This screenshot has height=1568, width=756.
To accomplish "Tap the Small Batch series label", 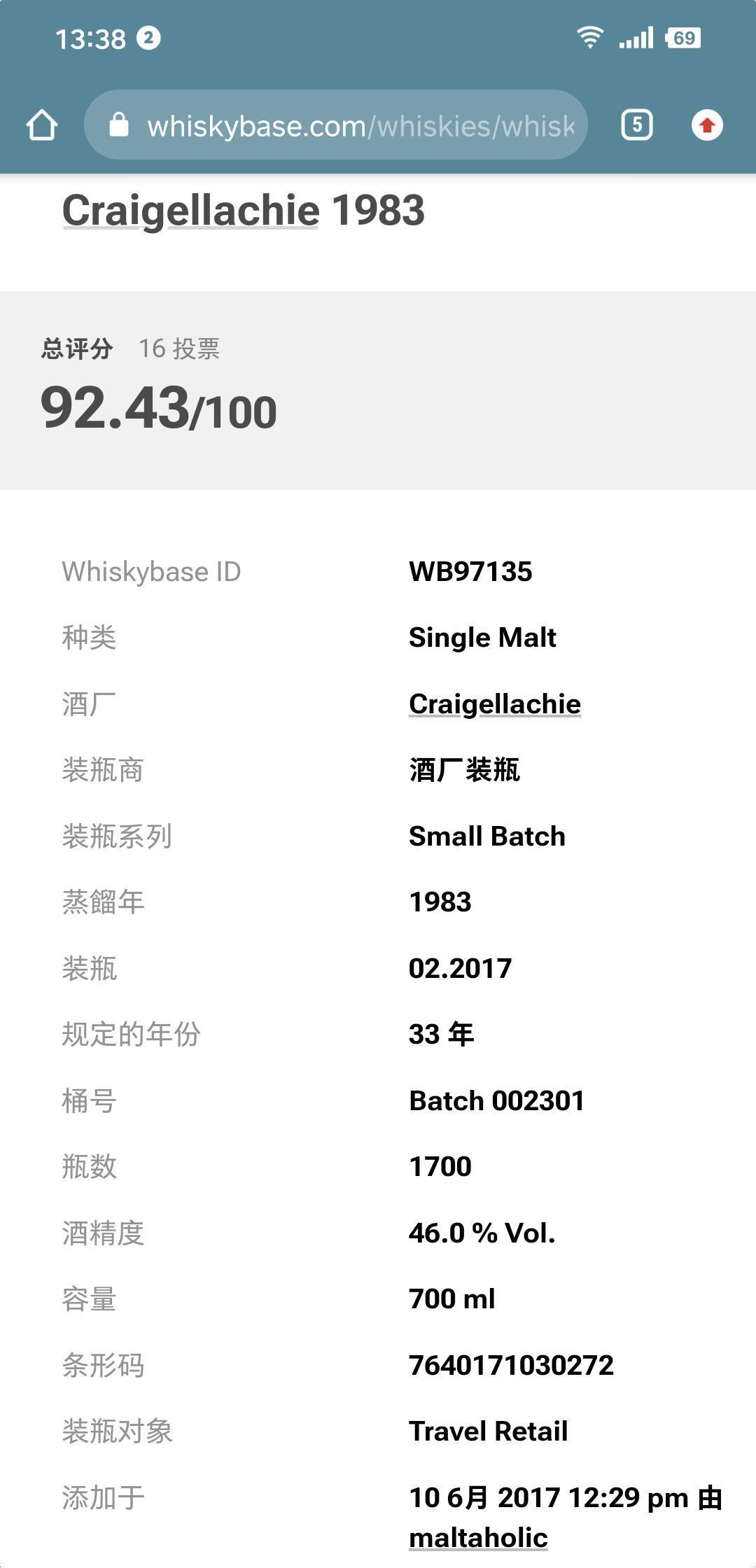I will pos(486,835).
